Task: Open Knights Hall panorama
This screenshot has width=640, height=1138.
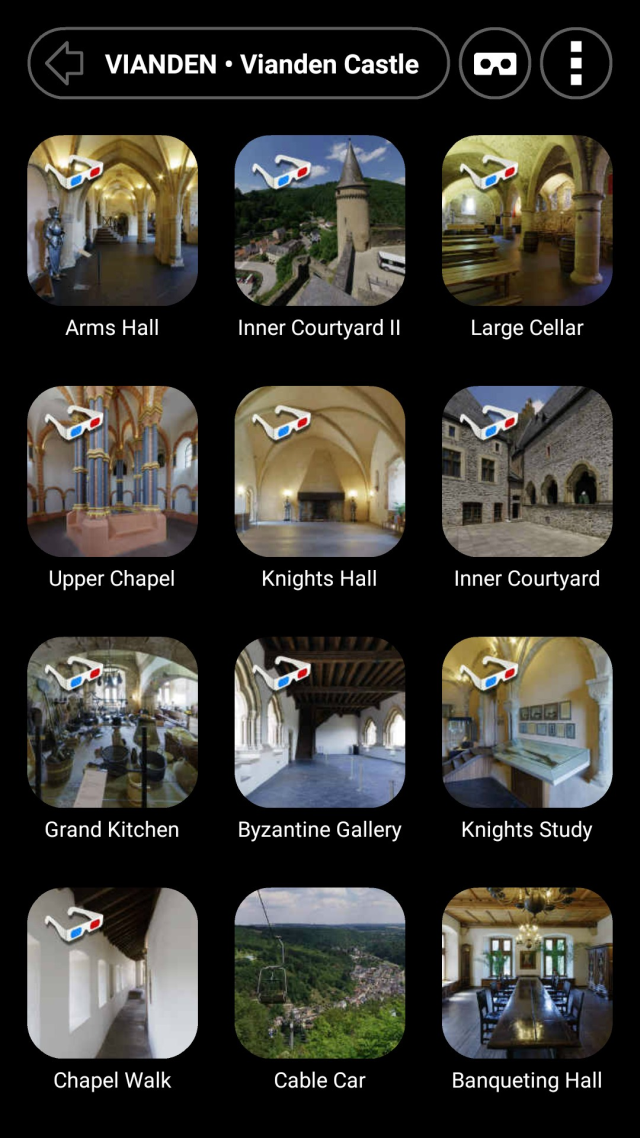Action: tap(319, 471)
